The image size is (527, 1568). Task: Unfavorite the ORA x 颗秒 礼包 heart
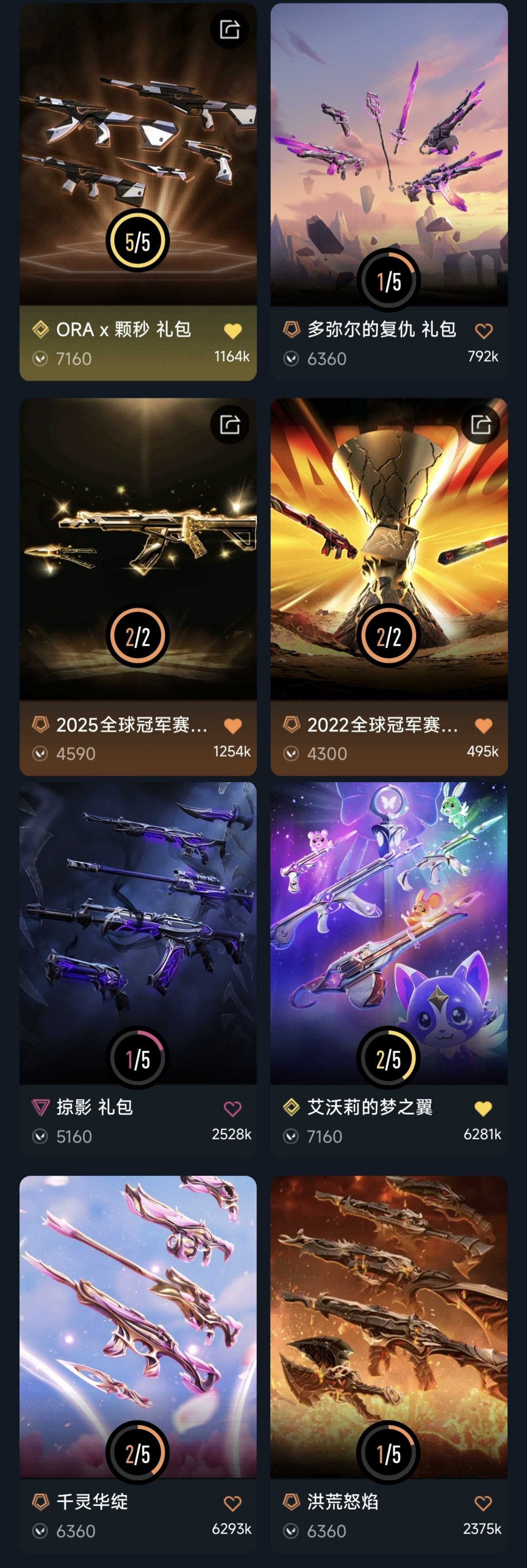click(x=233, y=331)
